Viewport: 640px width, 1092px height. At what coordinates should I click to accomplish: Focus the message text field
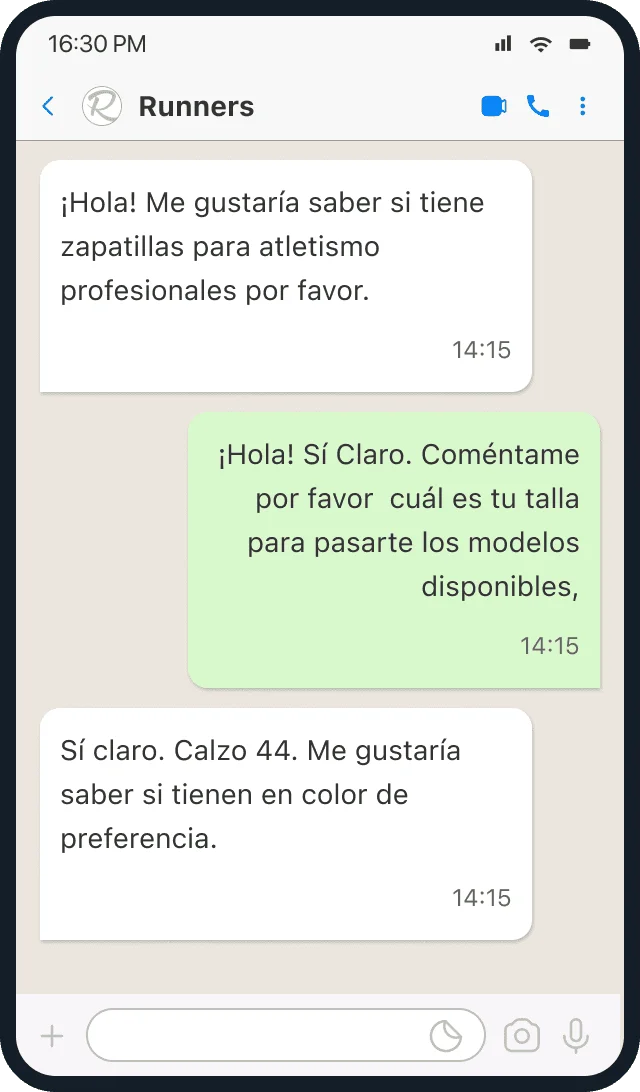[255, 1036]
